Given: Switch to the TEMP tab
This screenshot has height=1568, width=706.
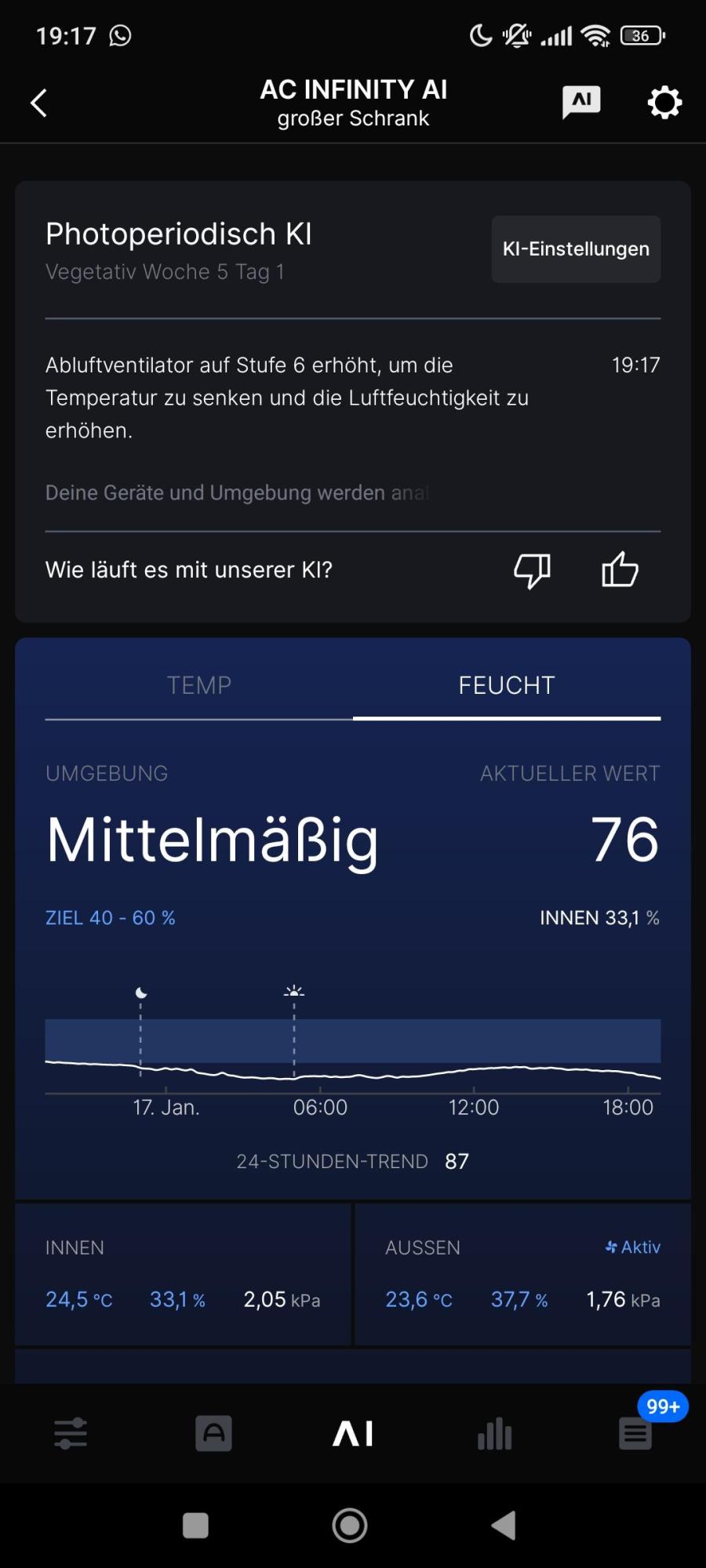Looking at the screenshot, I should [x=198, y=686].
